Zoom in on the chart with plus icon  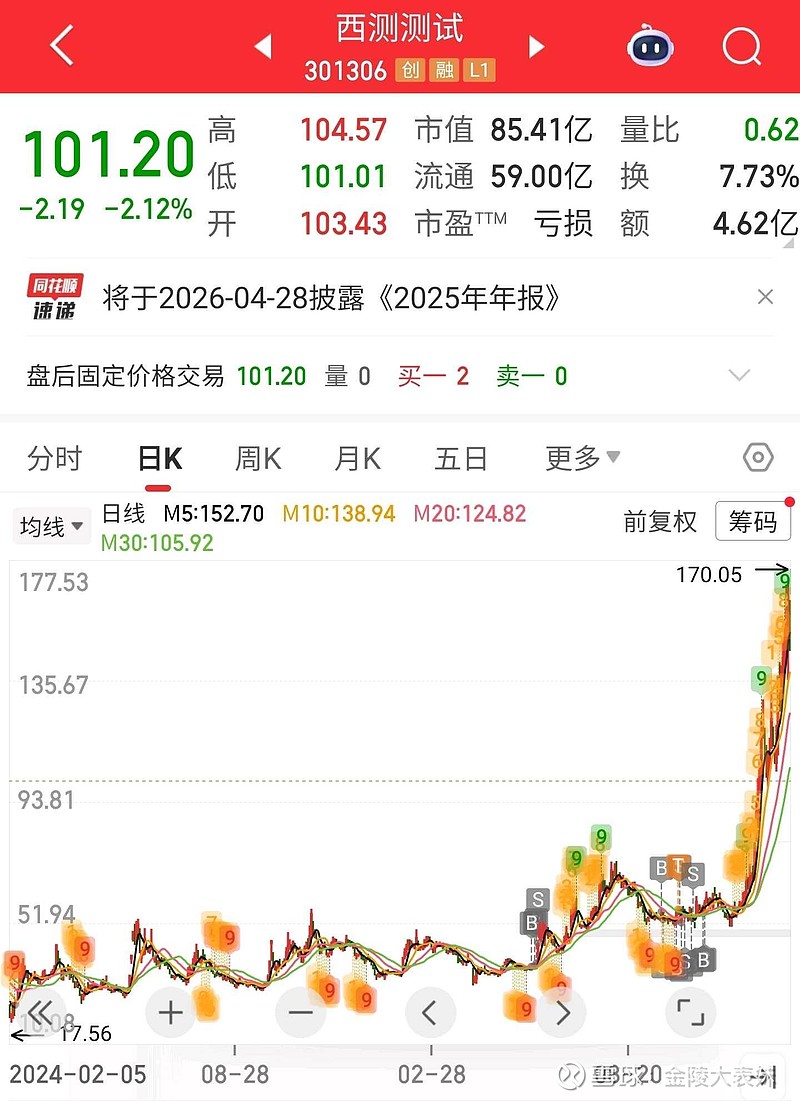[170, 1012]
